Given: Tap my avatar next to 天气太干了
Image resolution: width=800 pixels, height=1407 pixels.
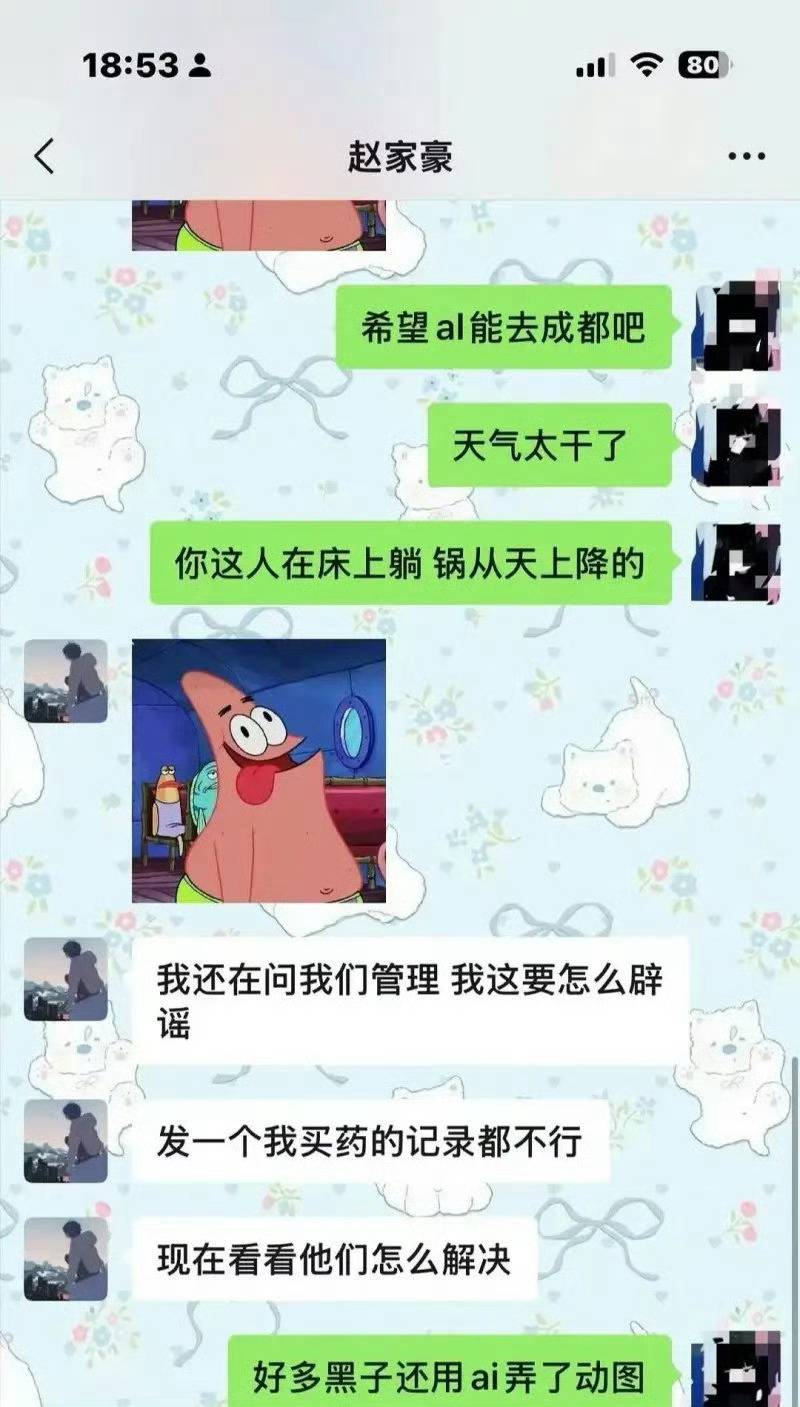Looking at the screenshot, I should (737, 445).
